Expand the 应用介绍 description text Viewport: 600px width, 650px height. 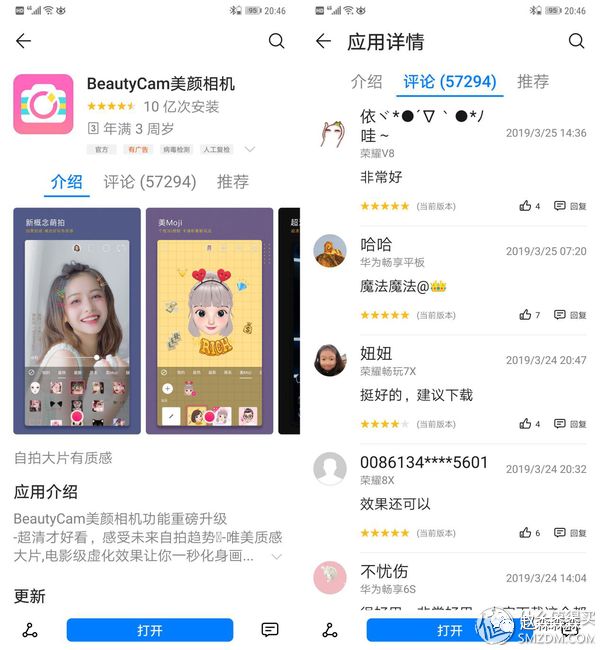(x=276, y=556)
